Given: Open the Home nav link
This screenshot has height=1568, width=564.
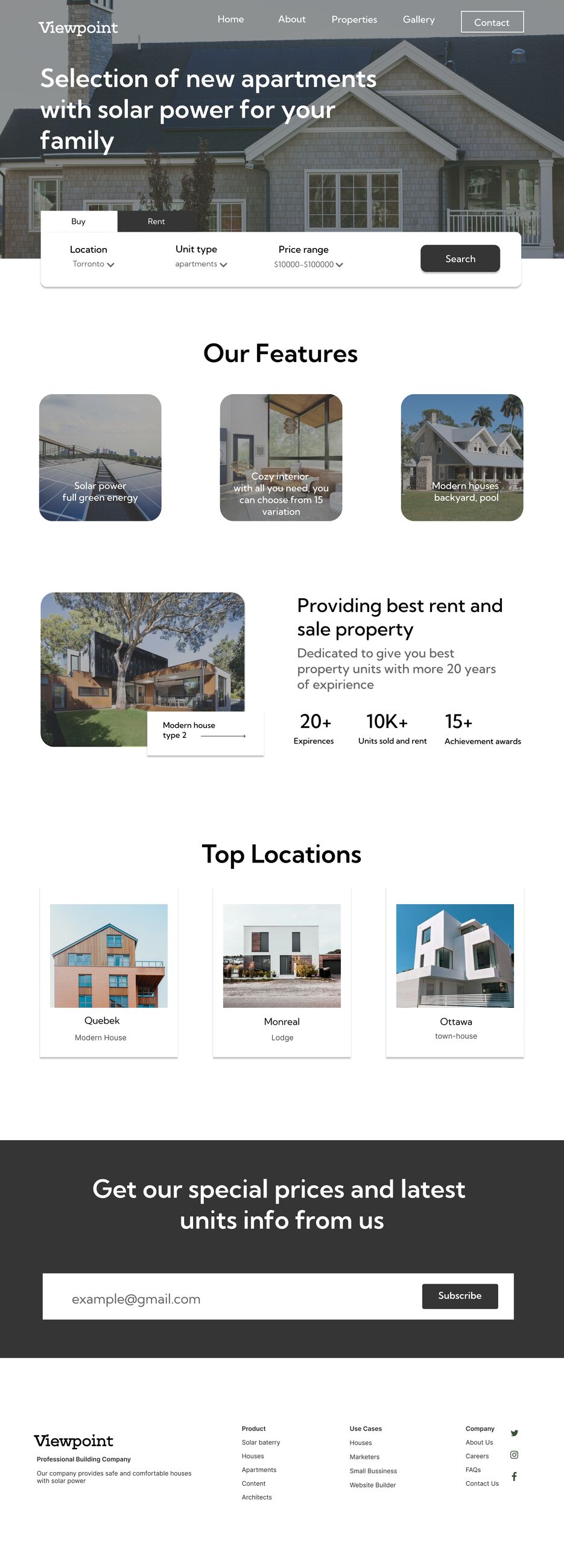Looking at the screenshot, I should 230,19.
